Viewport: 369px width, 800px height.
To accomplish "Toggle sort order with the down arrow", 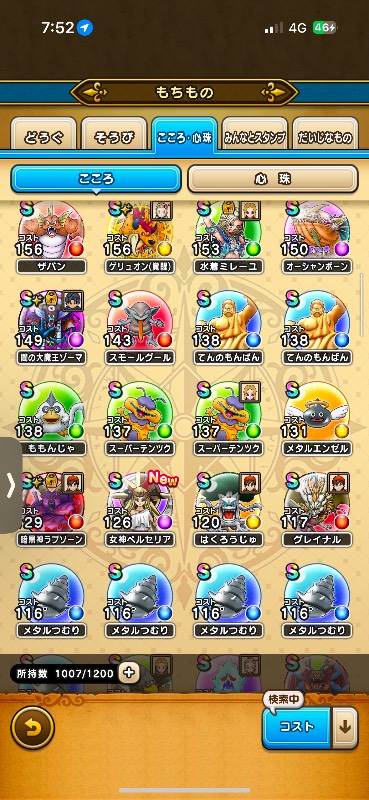I will (346, 727).
